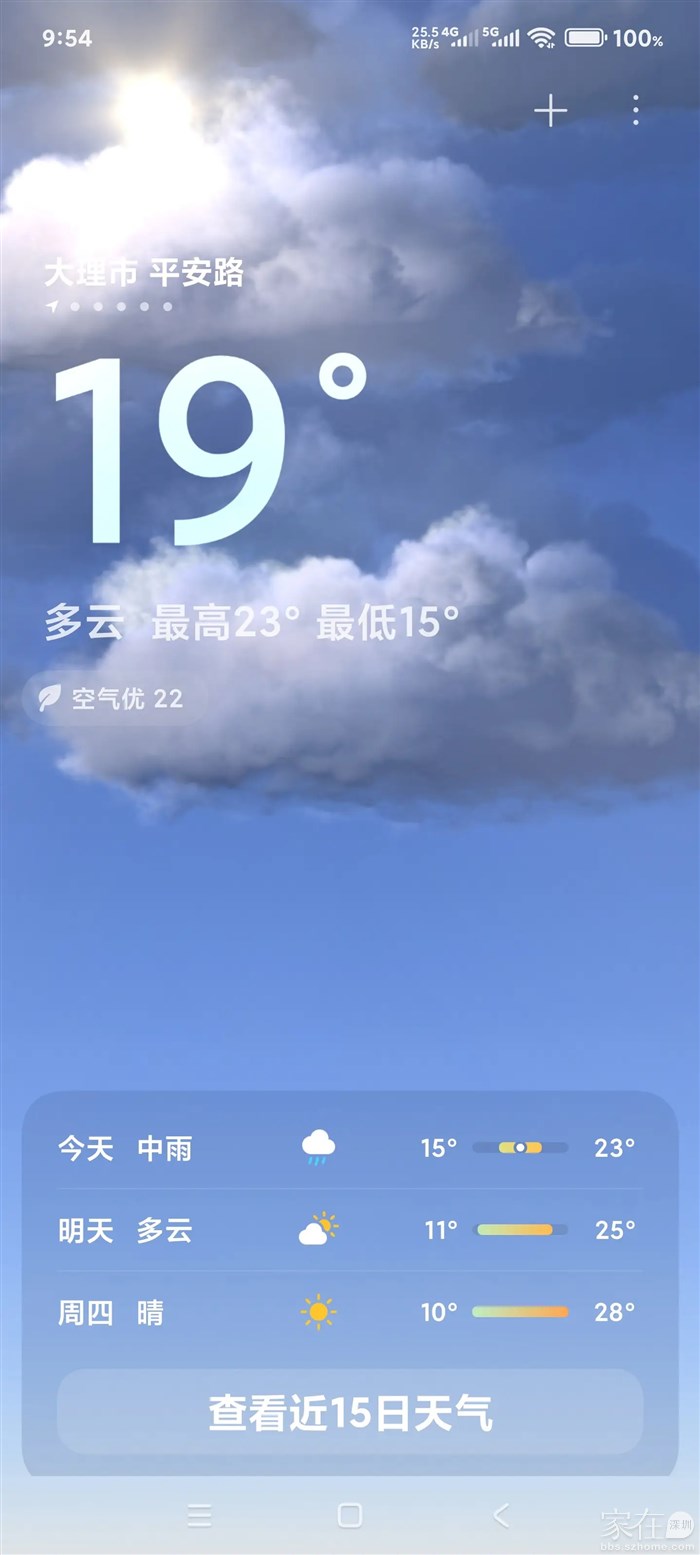Add a new city with the plus icon
Screen dimensions: 700x1555
550,110
